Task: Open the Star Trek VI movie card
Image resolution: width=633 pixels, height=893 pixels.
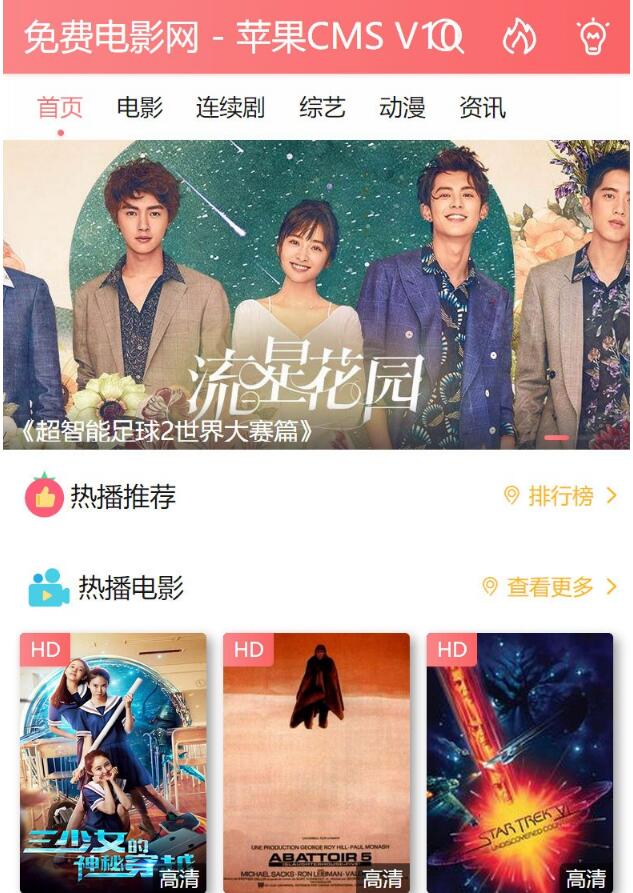Action: pos(520,762)
